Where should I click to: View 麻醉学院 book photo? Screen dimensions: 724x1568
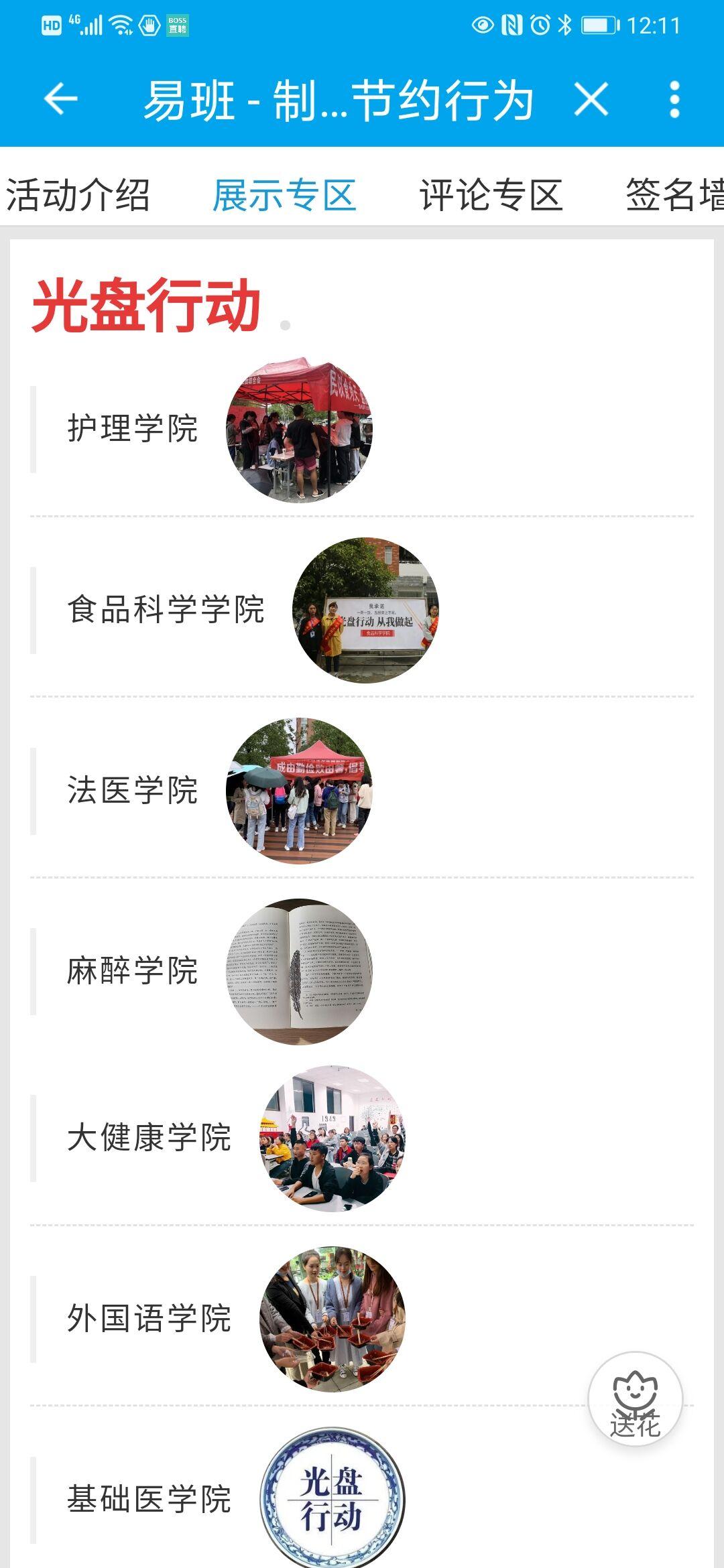coord(299,971)
